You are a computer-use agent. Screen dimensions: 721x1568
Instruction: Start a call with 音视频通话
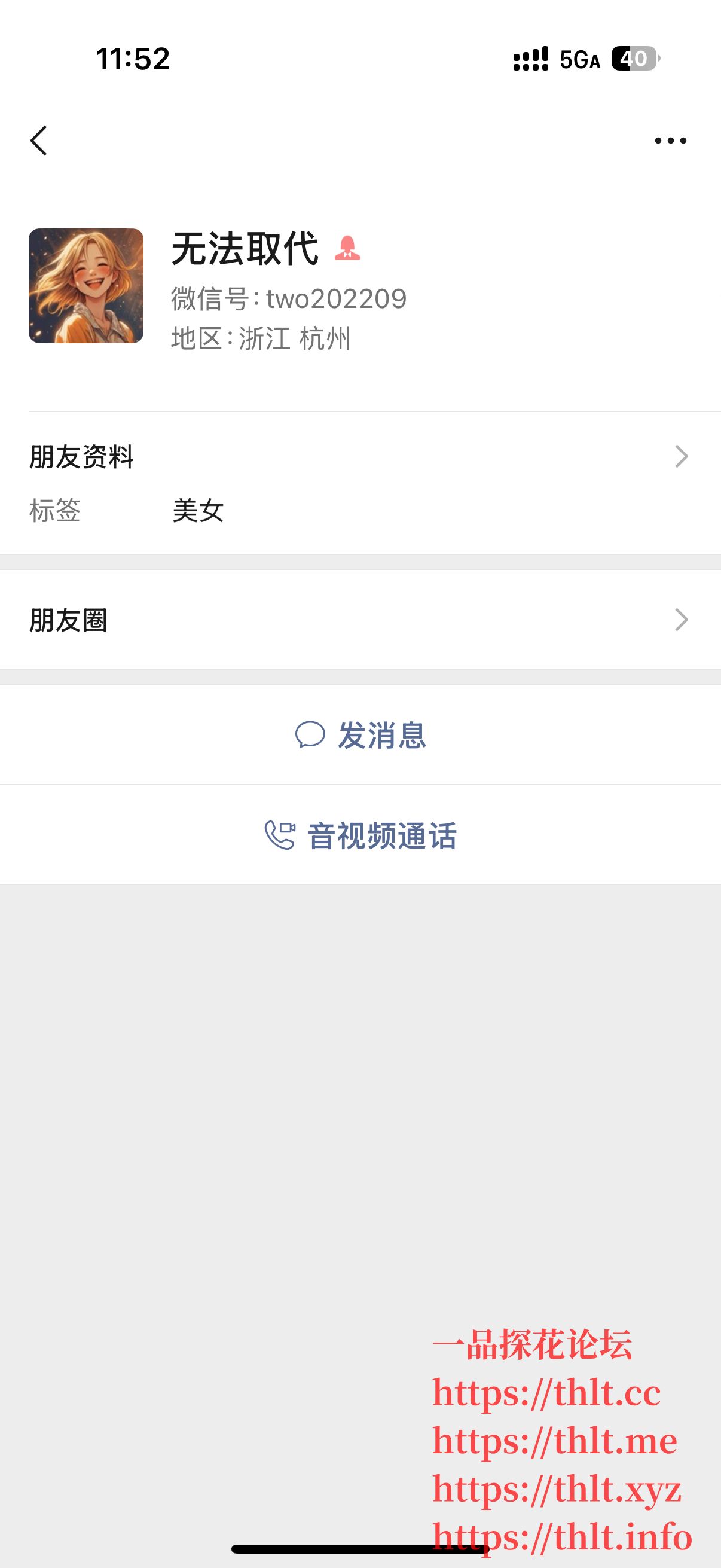click(382, 837)
